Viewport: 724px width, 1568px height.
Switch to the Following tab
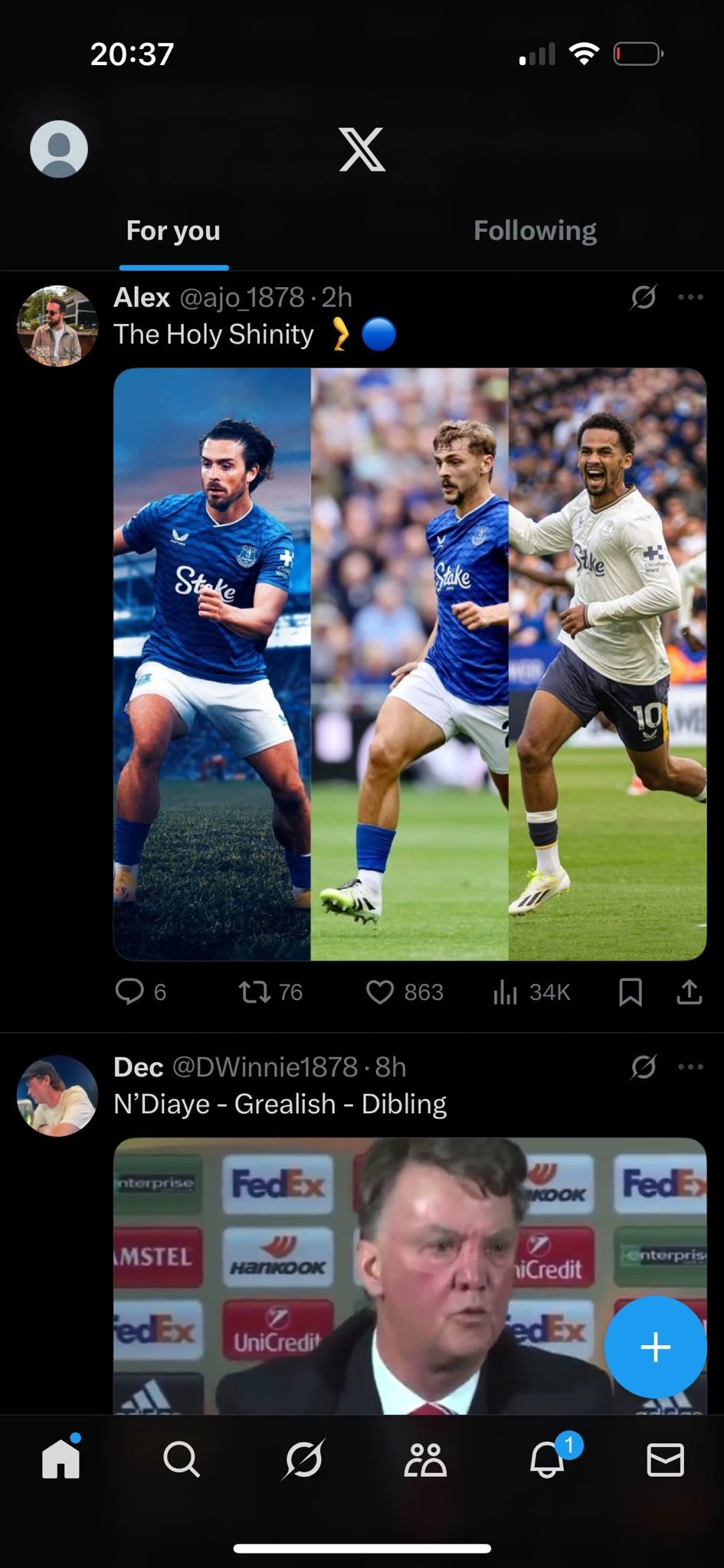[x=535, y=231]
